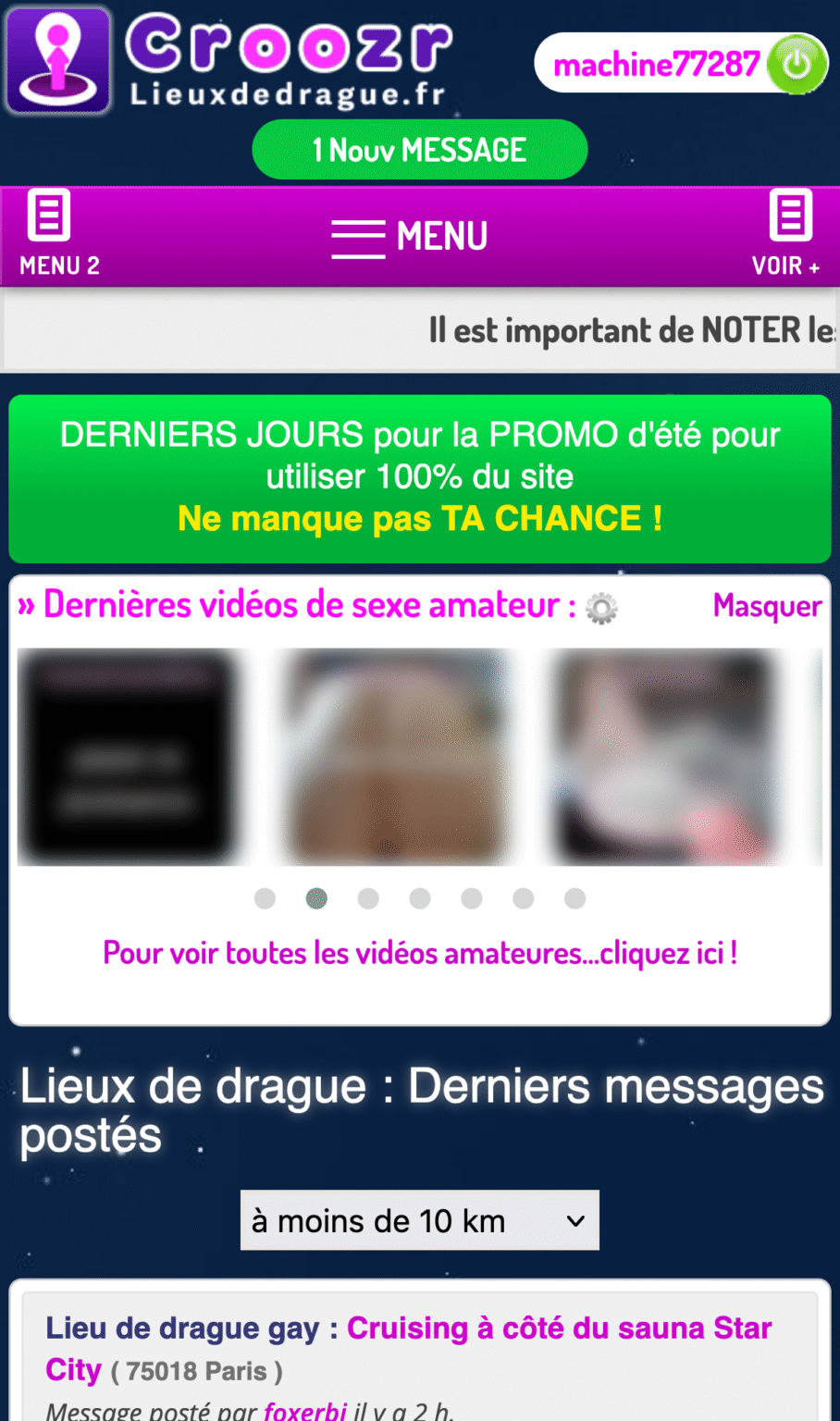Open MENU 2

pyautogui.click(x=59, y=235)
